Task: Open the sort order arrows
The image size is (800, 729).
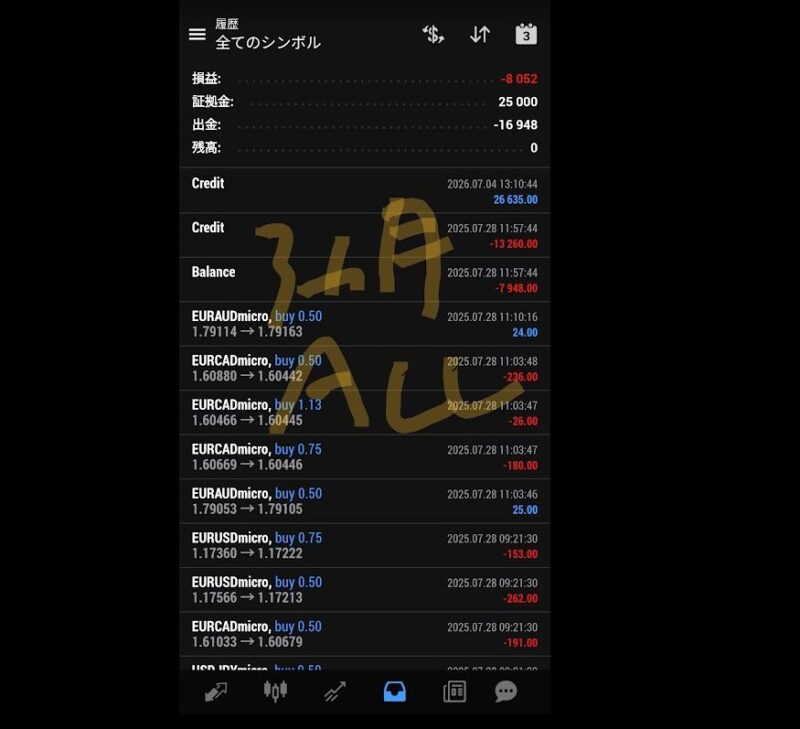Action: [x=480, y=34]
